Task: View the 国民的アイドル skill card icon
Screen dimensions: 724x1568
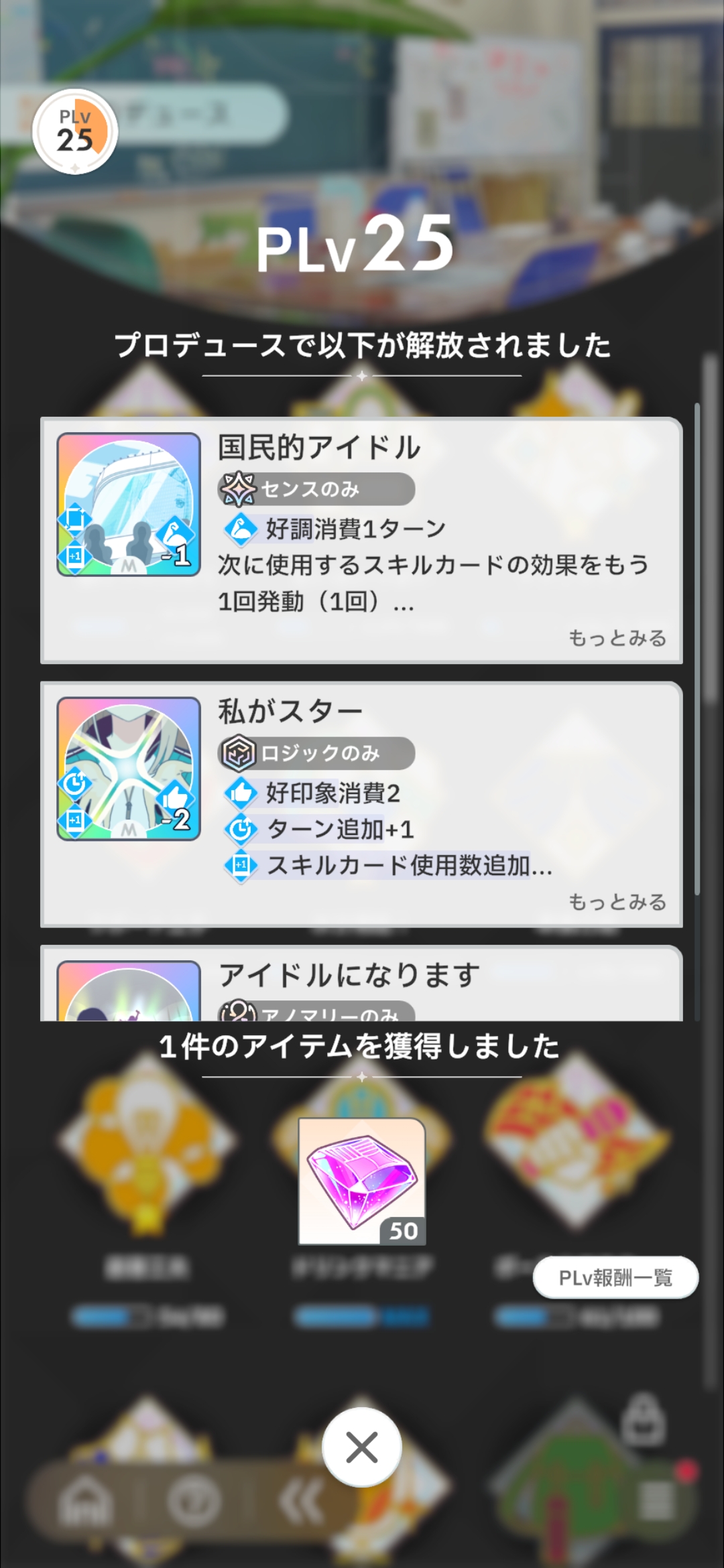Action: coord(129,505)
